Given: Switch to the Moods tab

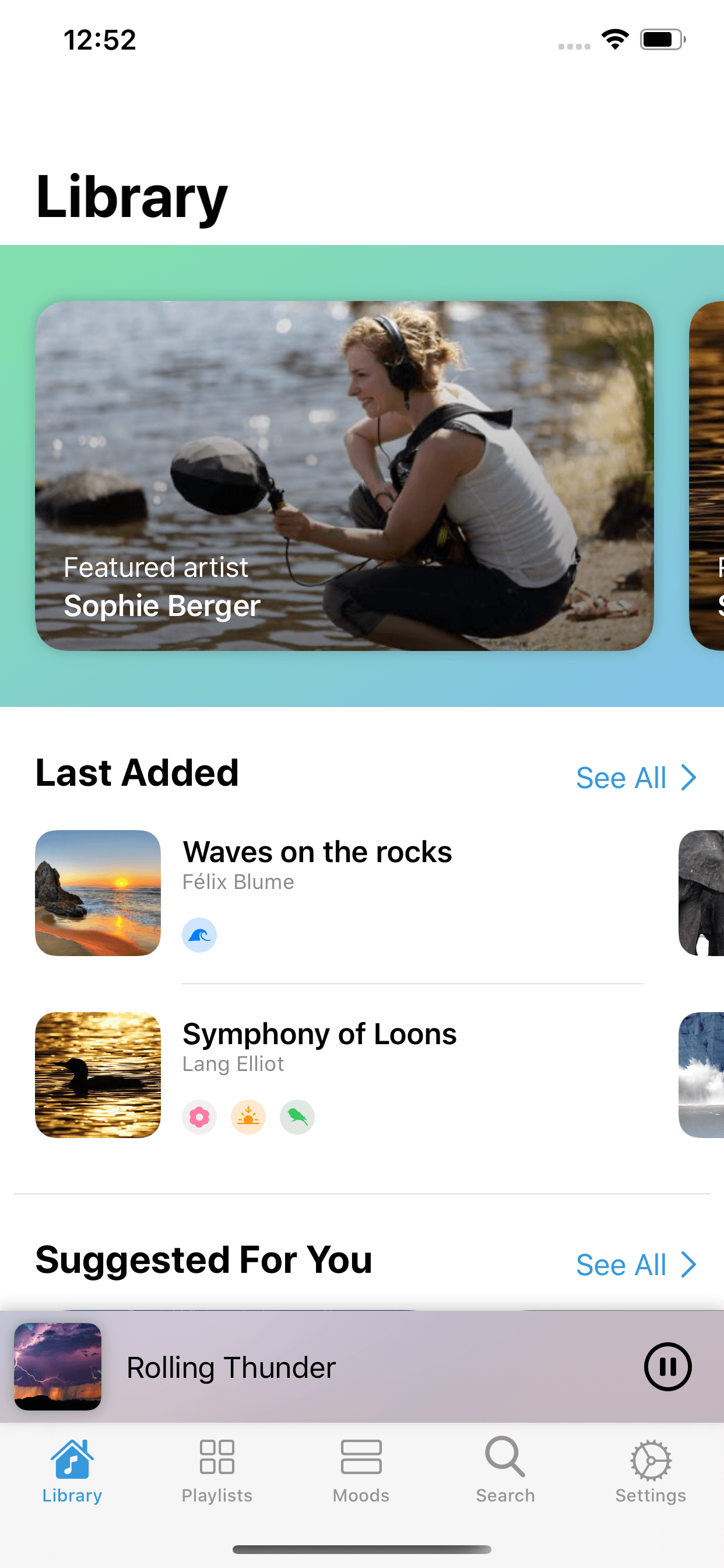Looking at the screenshot, I should [x=361, y=1470].
